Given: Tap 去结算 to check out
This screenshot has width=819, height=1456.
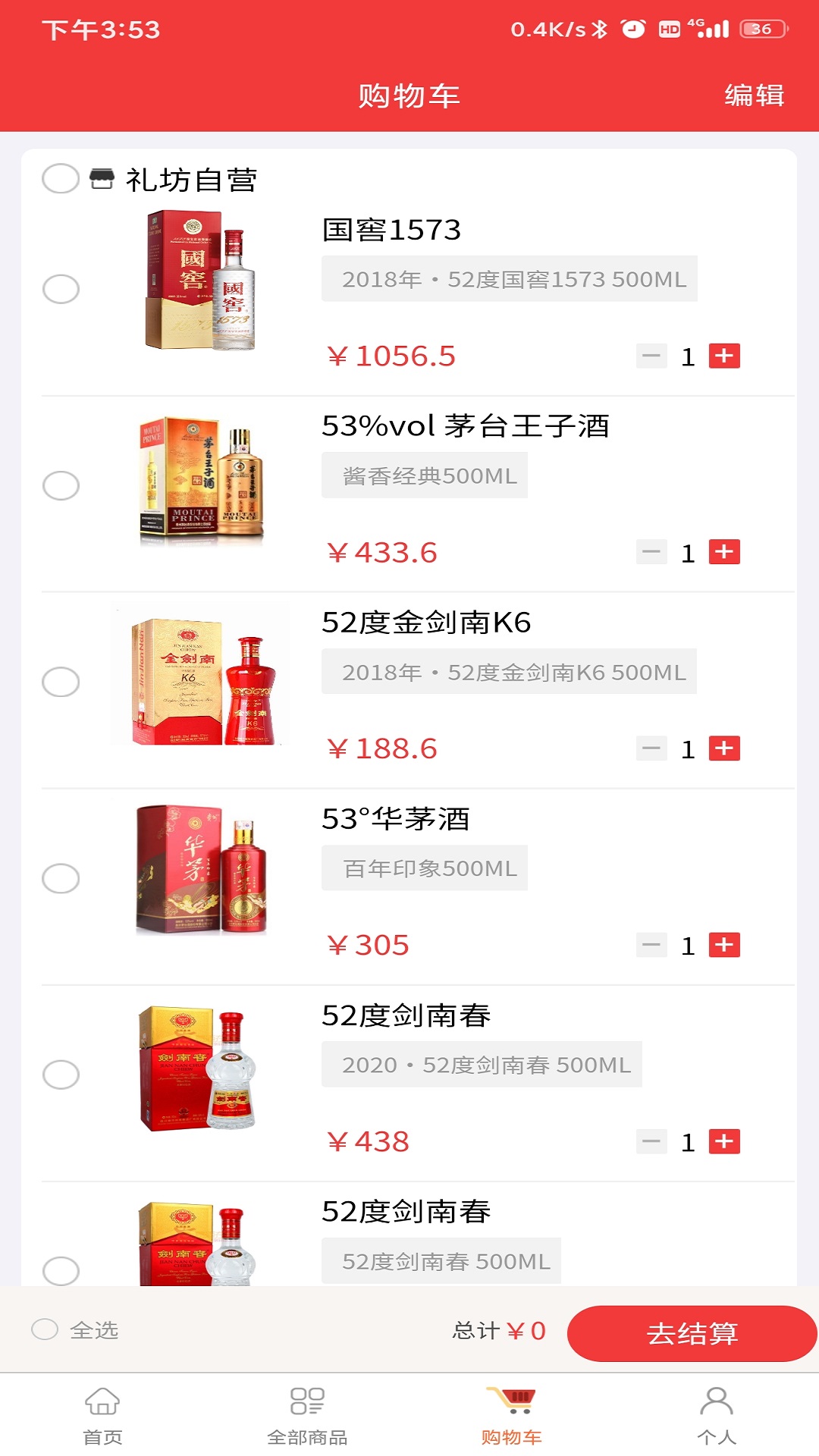Looking at the screenshot, I should point(692,1333).
